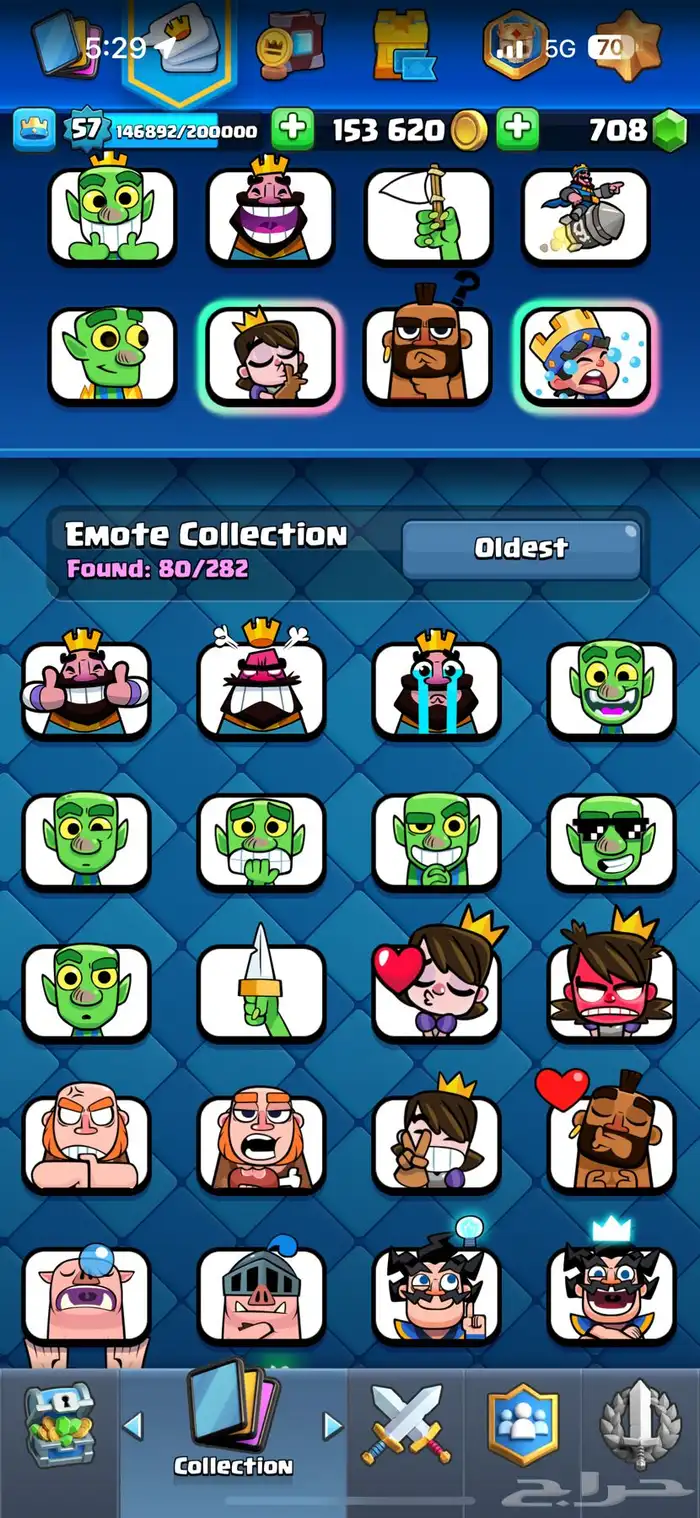This screenshot has width=700, height=1518.
Task: Pick the goblin with sunglasses emote
Action: pos(612,840)
